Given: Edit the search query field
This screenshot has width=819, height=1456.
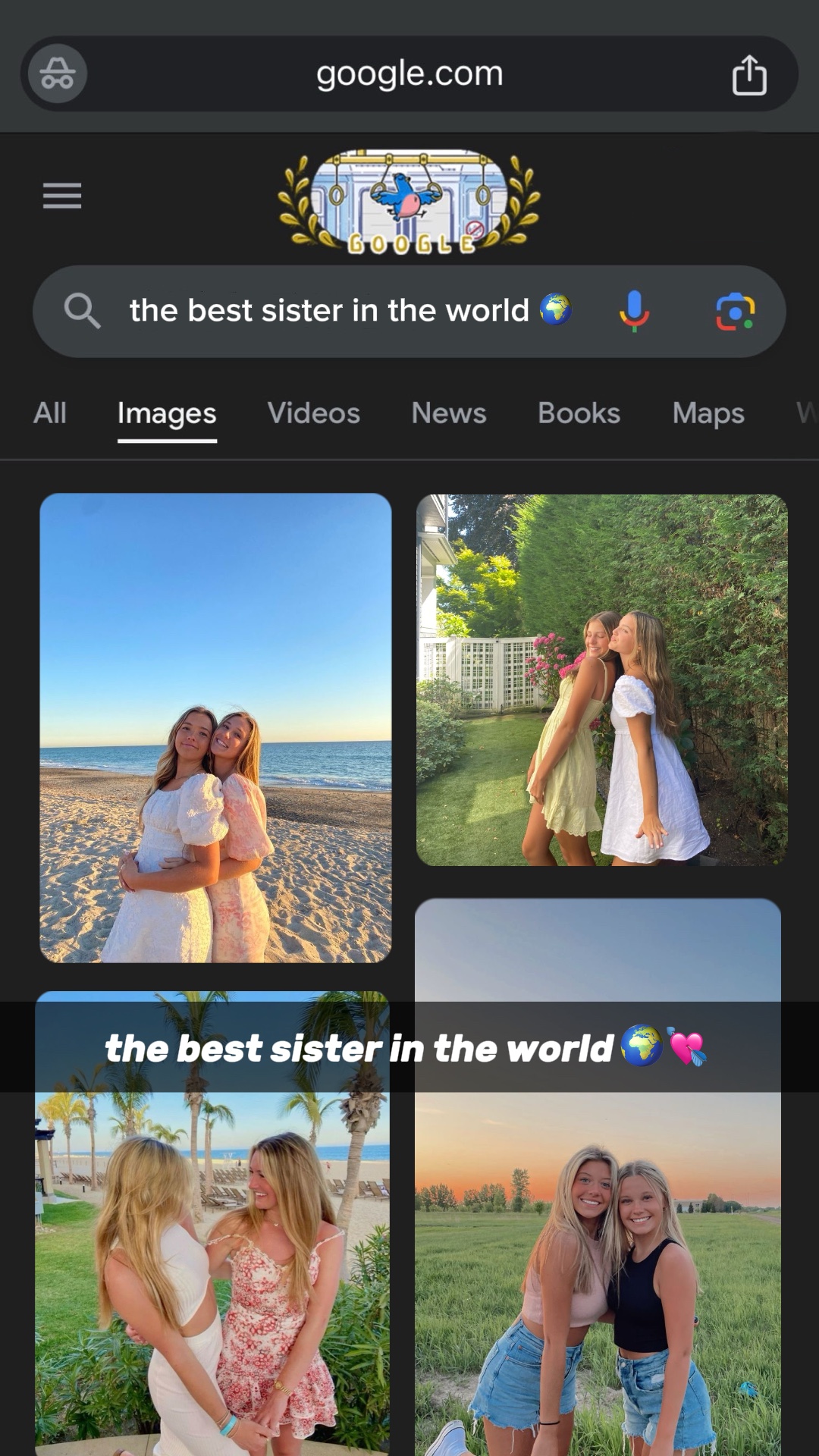Looking at the screenshot, I should 330,311.
